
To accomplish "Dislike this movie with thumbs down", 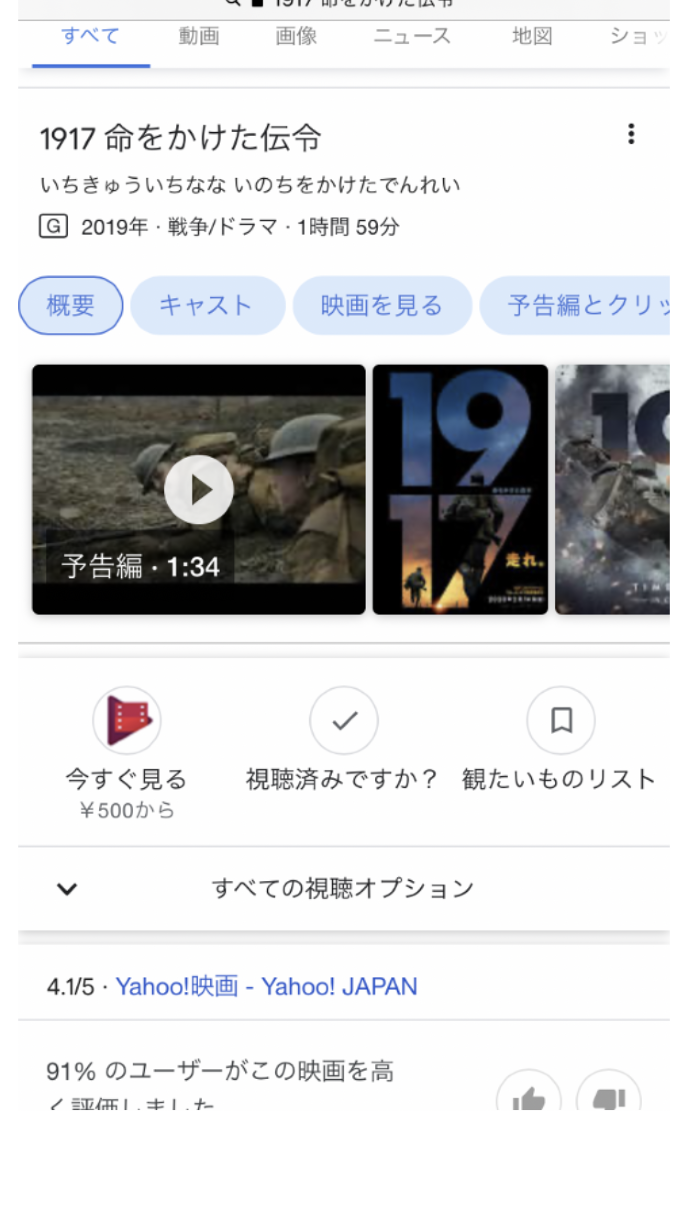I will coord(608,1097).
